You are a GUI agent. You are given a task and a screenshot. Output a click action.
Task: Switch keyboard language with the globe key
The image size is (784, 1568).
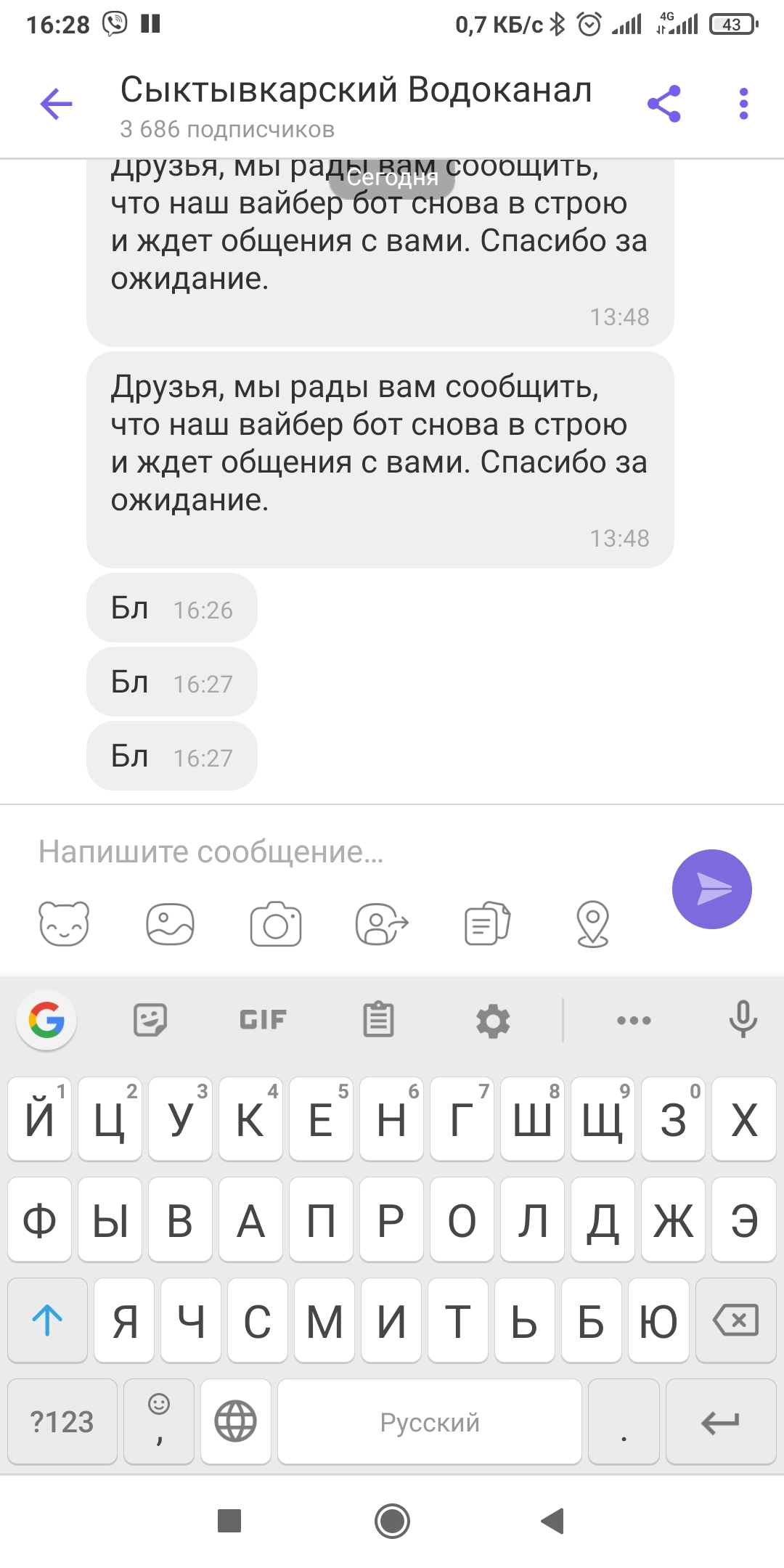(235, 1421)
